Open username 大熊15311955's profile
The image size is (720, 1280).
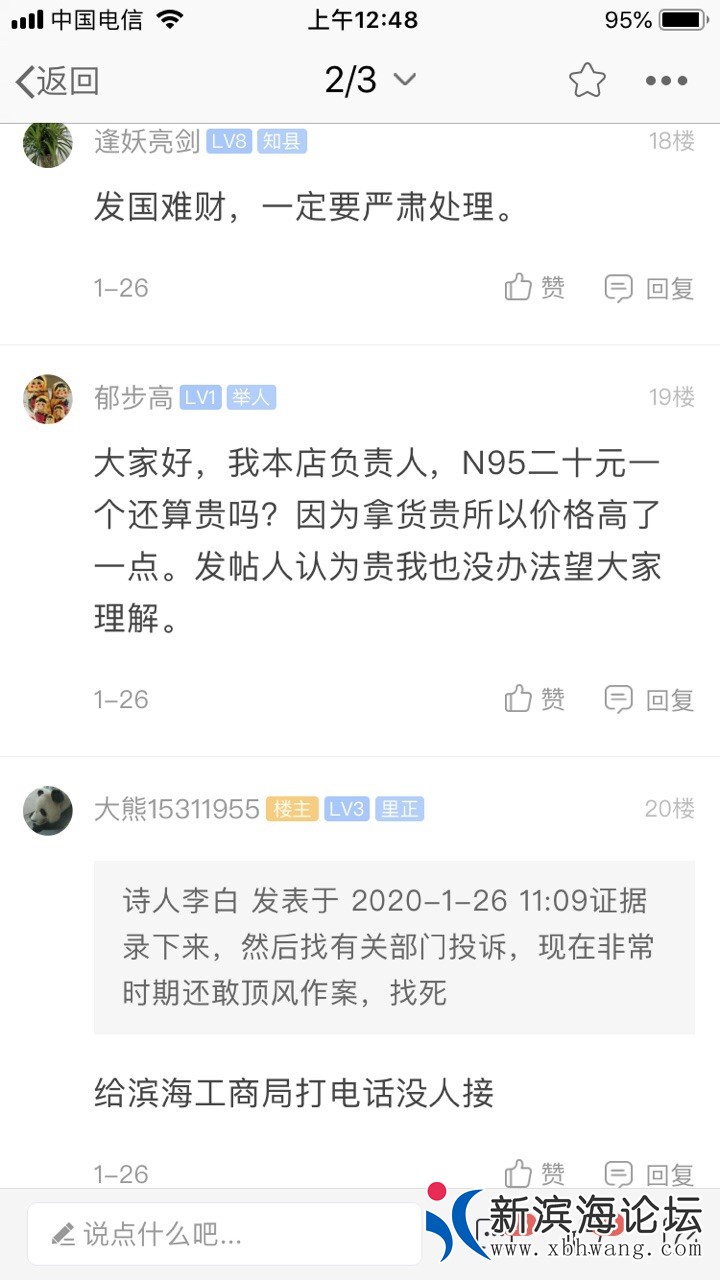[177, 809]
